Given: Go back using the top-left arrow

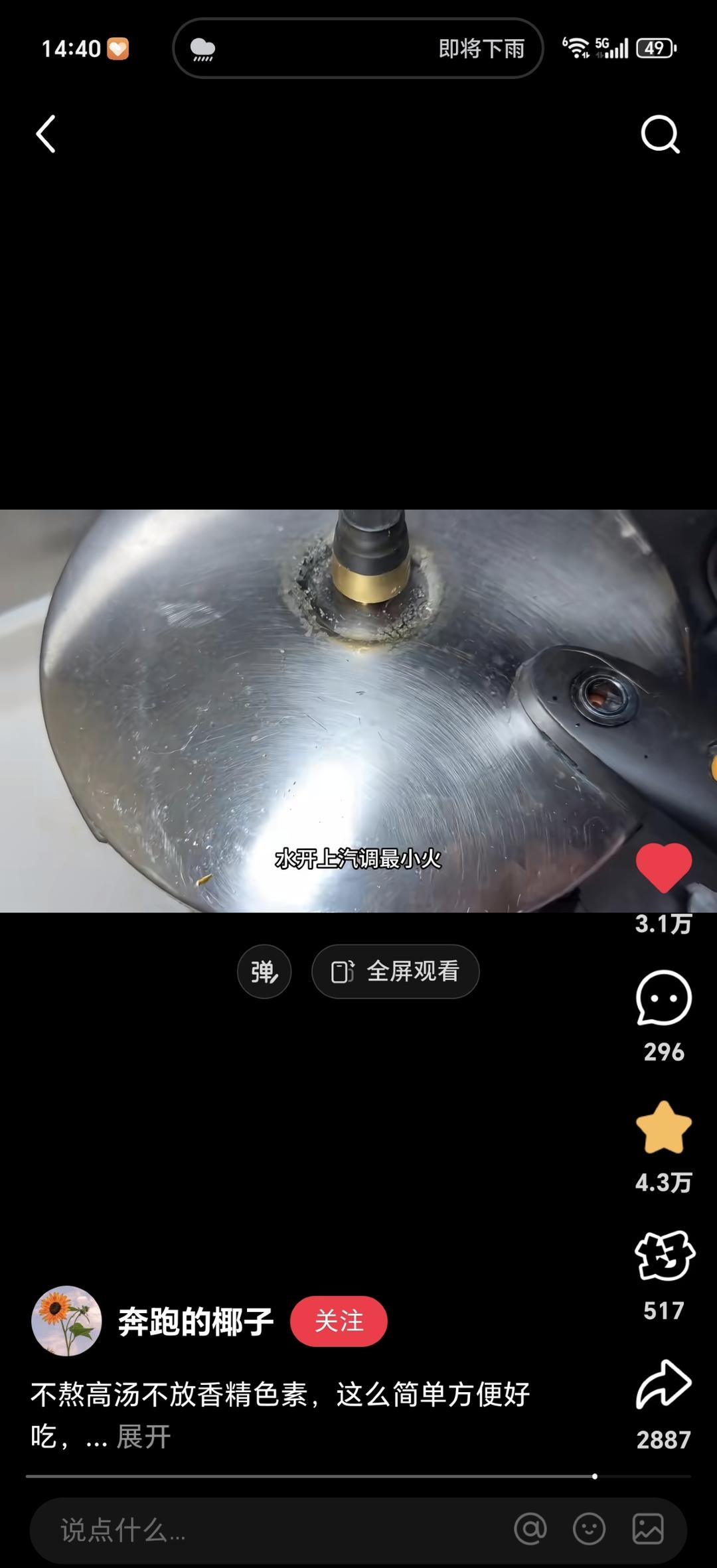Looking at the screenshot, I should pos(45,134).
